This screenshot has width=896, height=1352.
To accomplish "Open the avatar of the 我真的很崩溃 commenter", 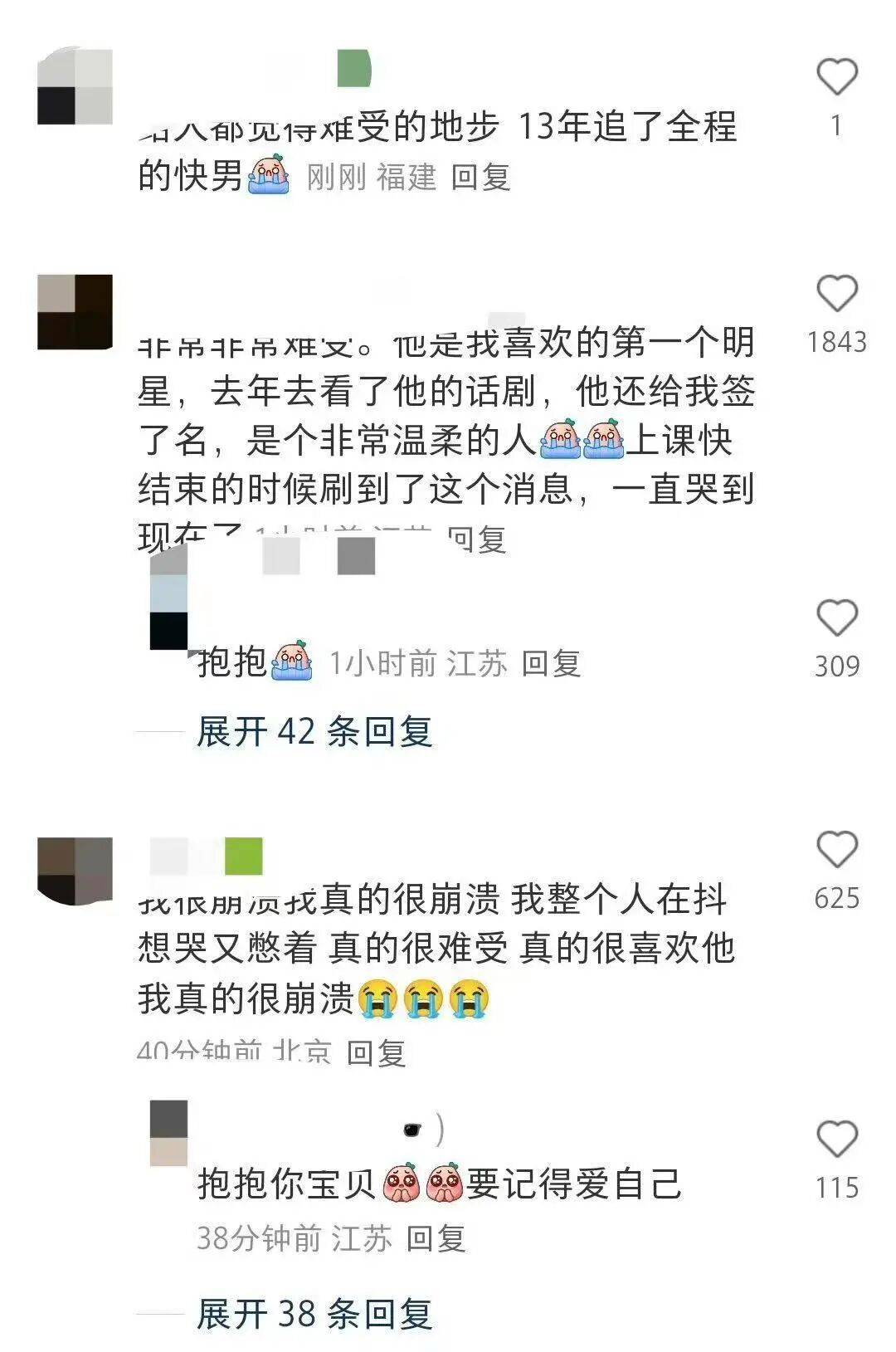I will coord(75,871).
